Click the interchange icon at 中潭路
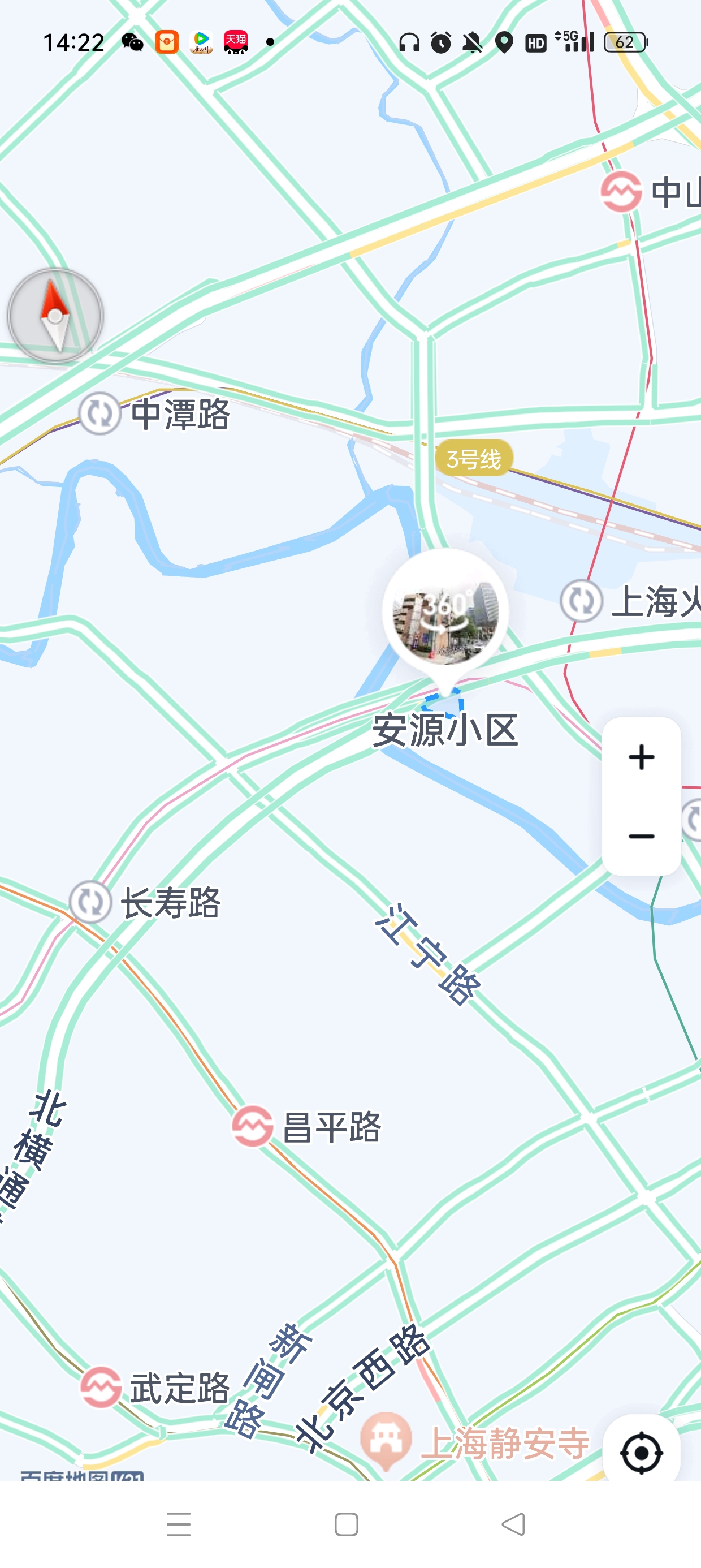The height and width of the screenshot is (1568, 701). pyautogui.click(x=100, y=415)
